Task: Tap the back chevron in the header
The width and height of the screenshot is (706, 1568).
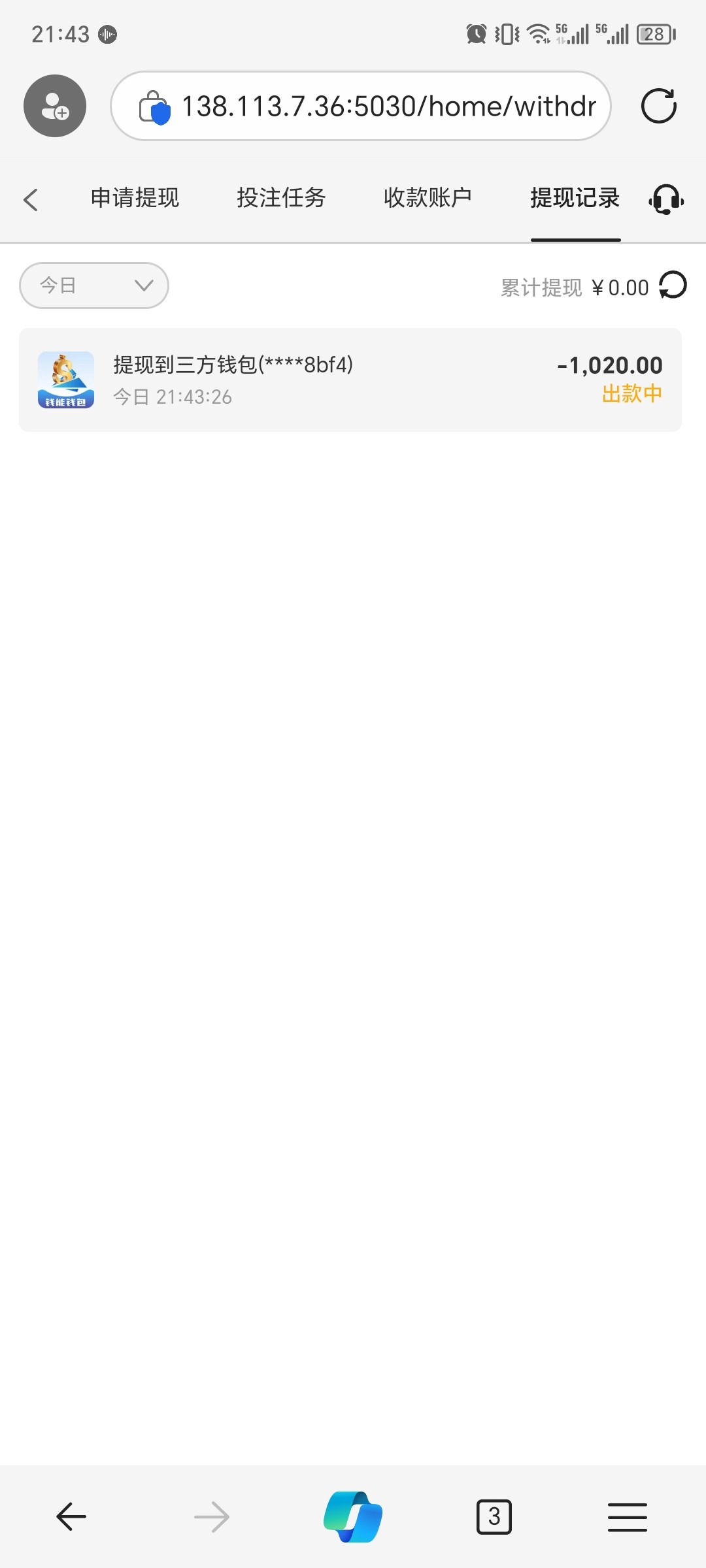Action: (31, 199)
